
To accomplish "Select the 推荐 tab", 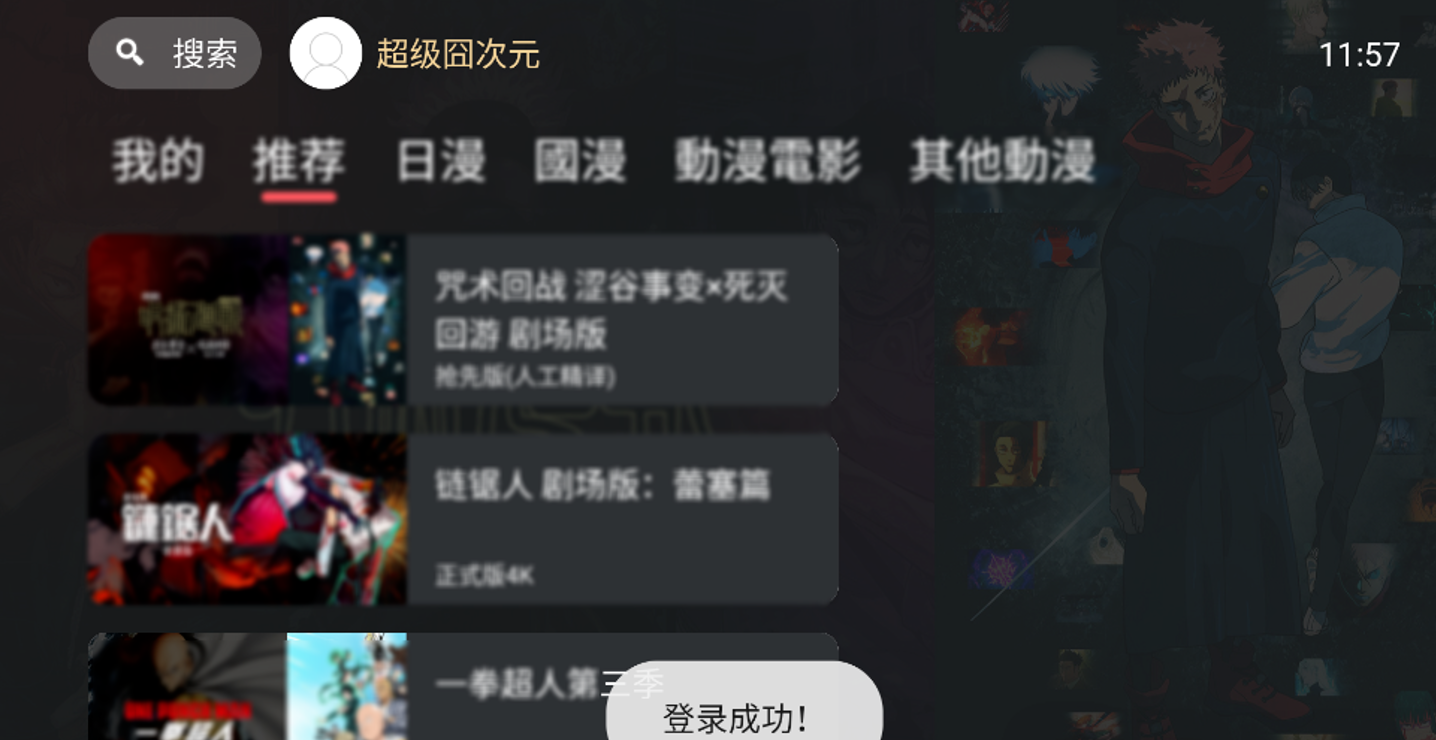I will tap(299, 161).
